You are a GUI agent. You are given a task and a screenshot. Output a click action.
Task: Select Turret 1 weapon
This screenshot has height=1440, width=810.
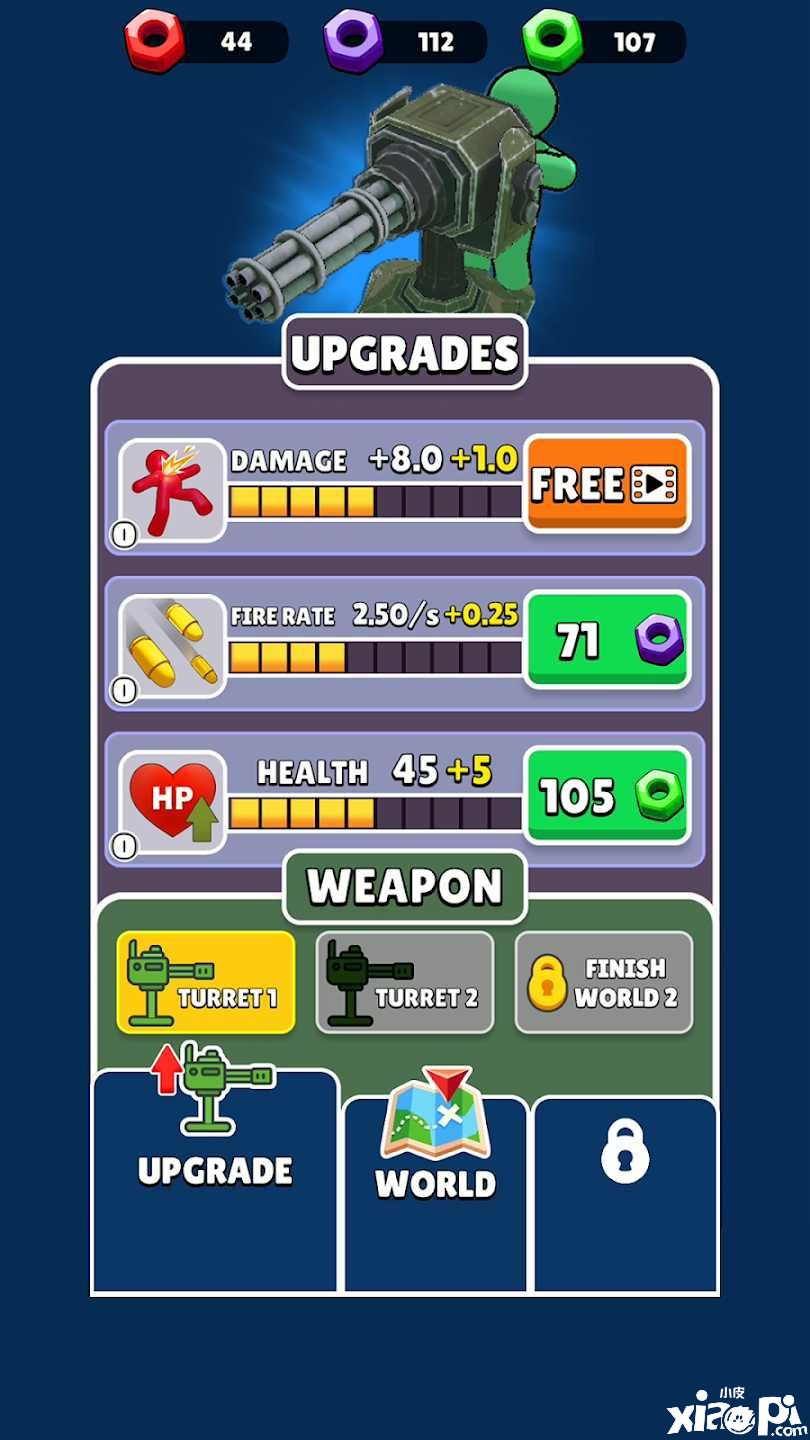click(x=206, y=982)
